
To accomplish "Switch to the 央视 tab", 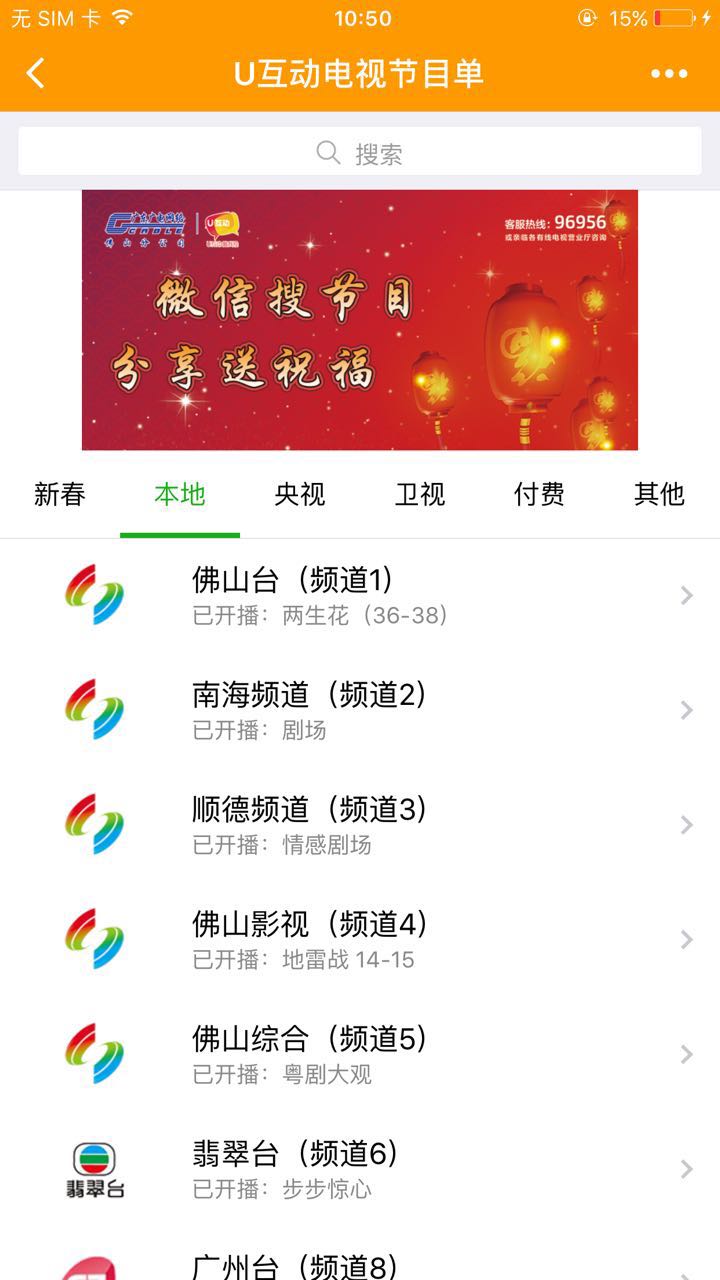I will pyautogui.click(x=300, y=494).
